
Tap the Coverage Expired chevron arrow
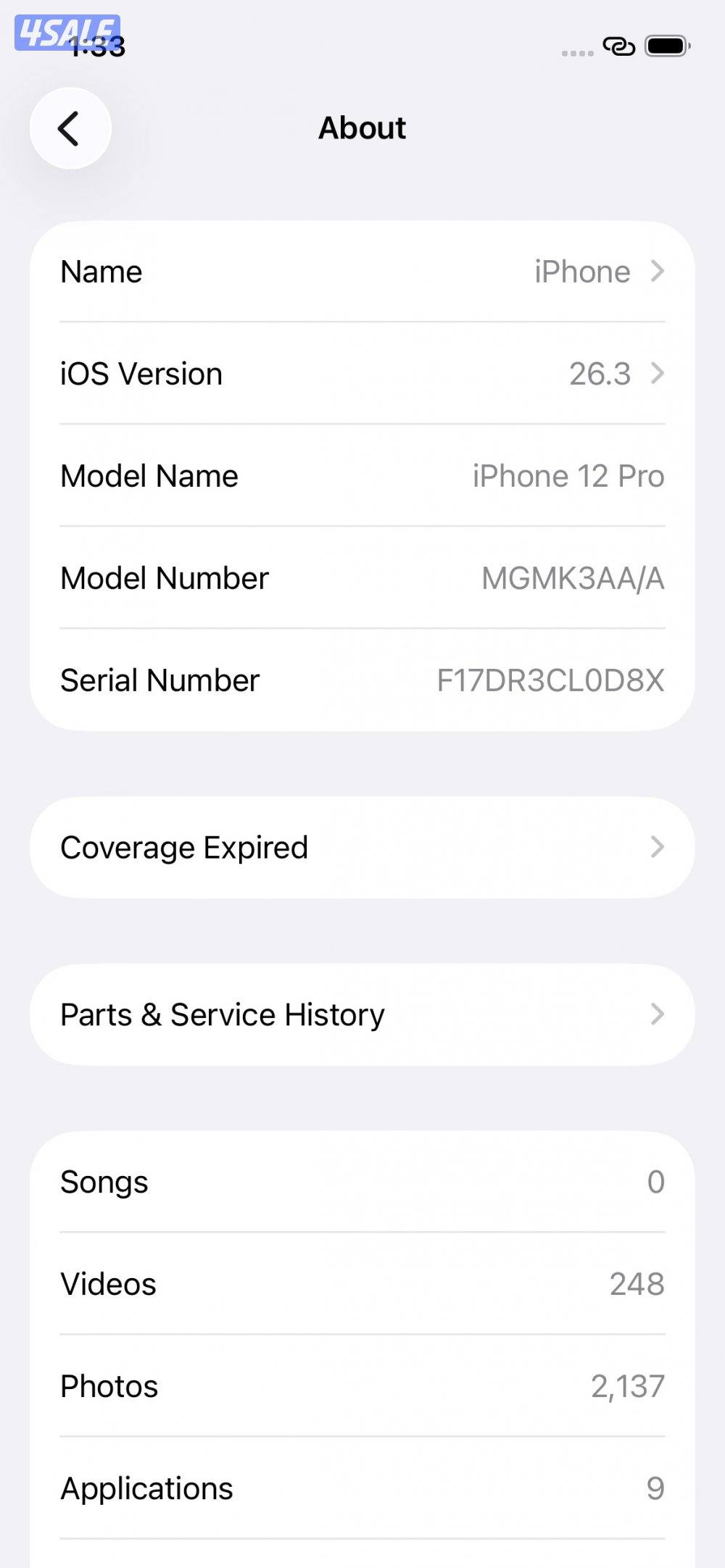(657, 846)
